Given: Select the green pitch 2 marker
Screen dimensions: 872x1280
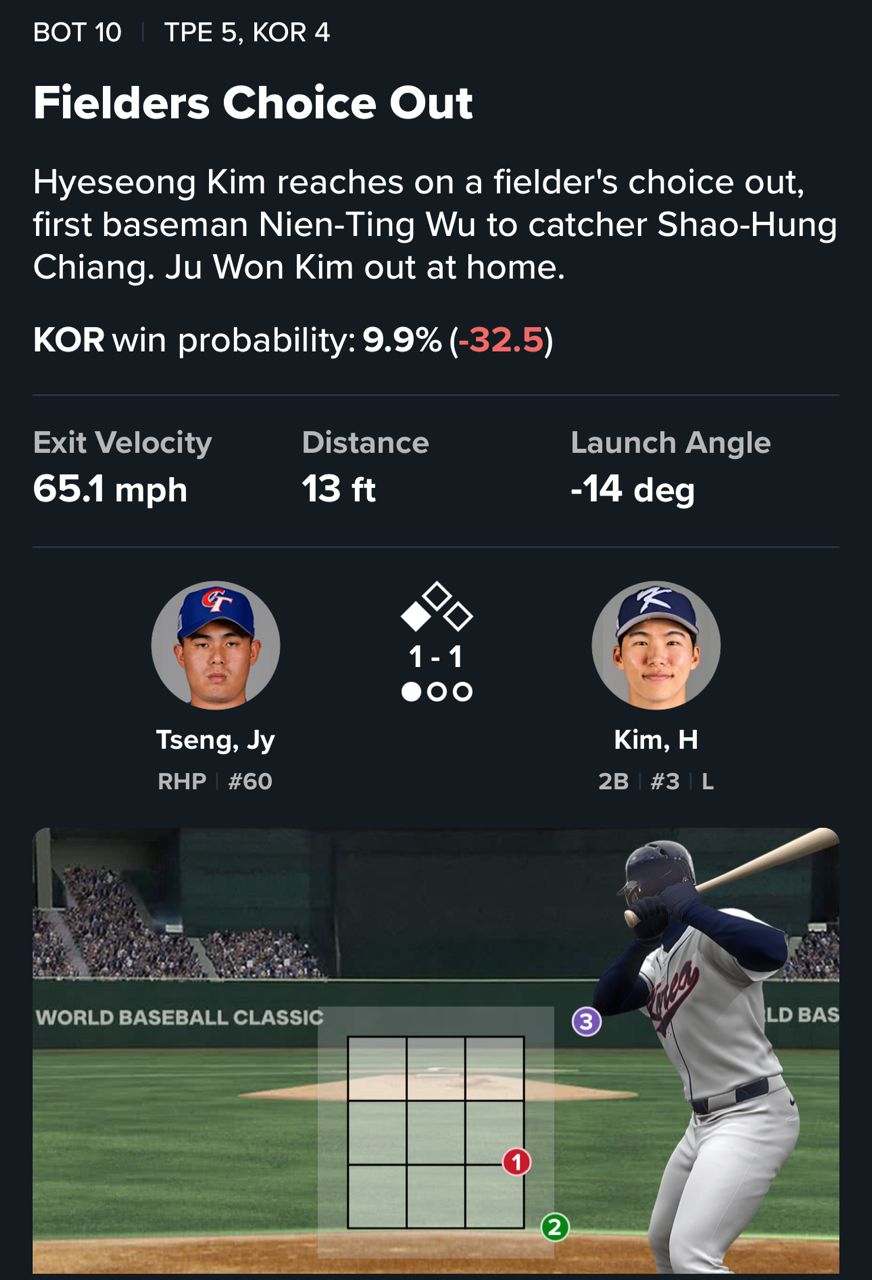Looking at the screenshot, I should (555, 1226).
